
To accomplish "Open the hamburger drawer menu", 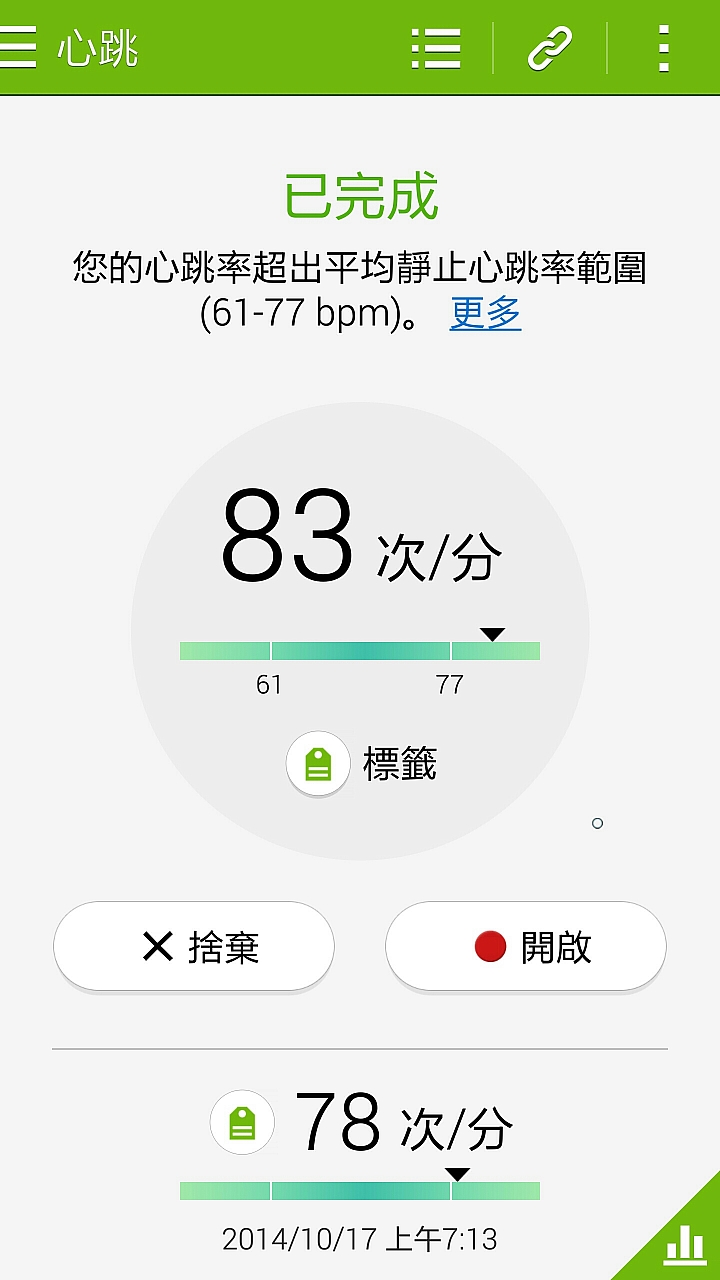I will pyautogui.click(x=18, y=47).
